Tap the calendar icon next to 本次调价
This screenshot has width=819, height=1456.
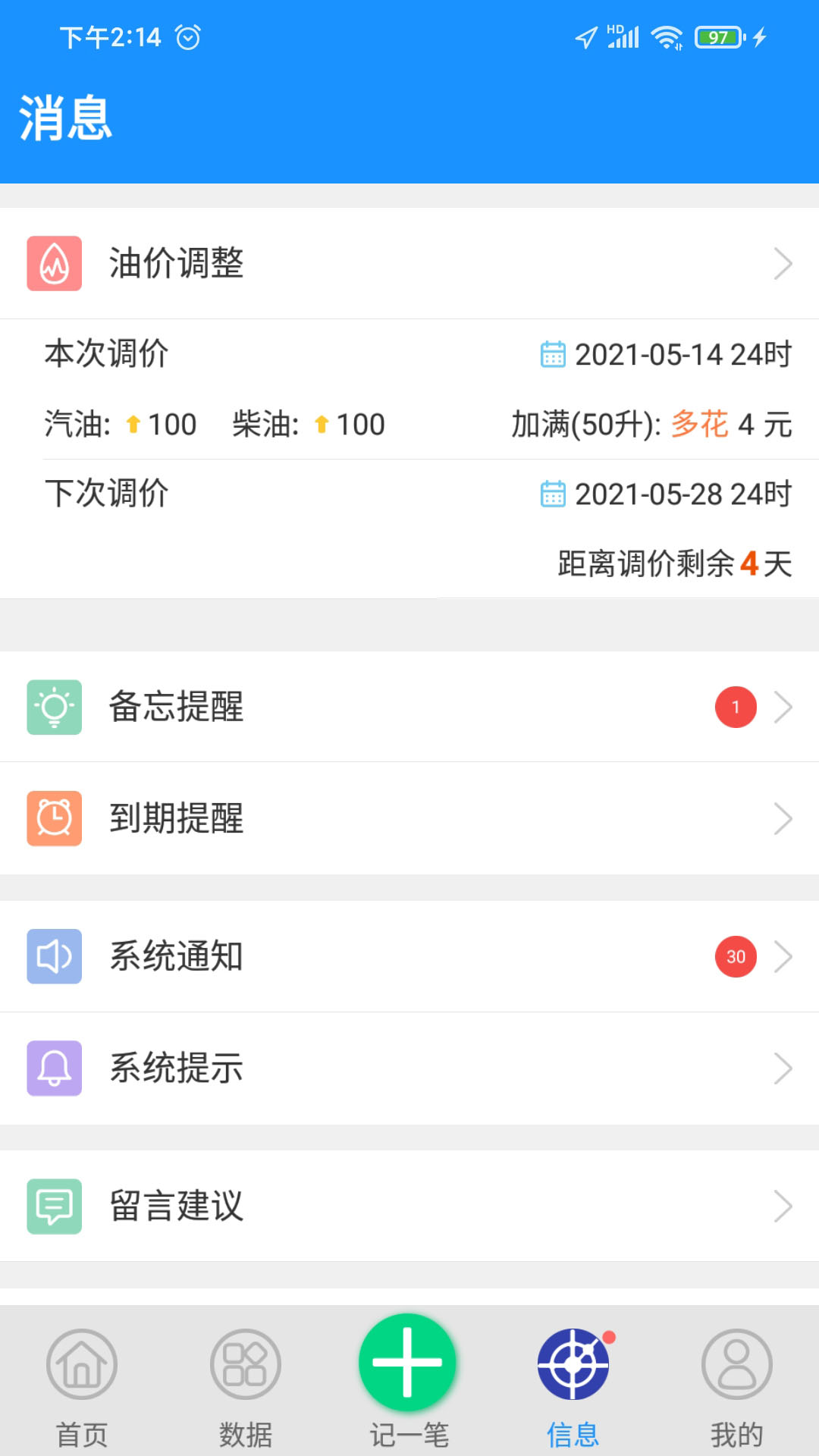click(553, 353)
